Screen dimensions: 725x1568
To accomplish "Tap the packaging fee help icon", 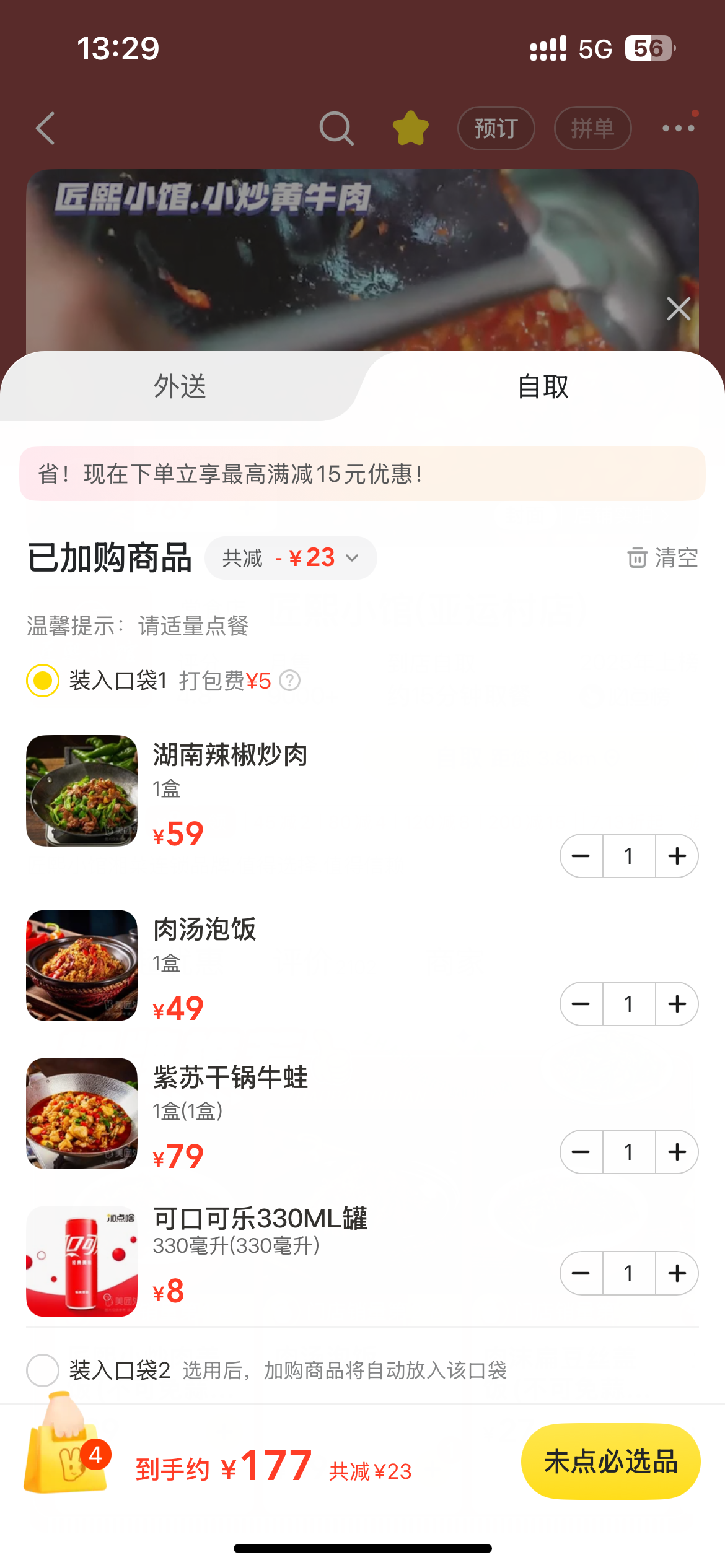I will click(289, 681).
